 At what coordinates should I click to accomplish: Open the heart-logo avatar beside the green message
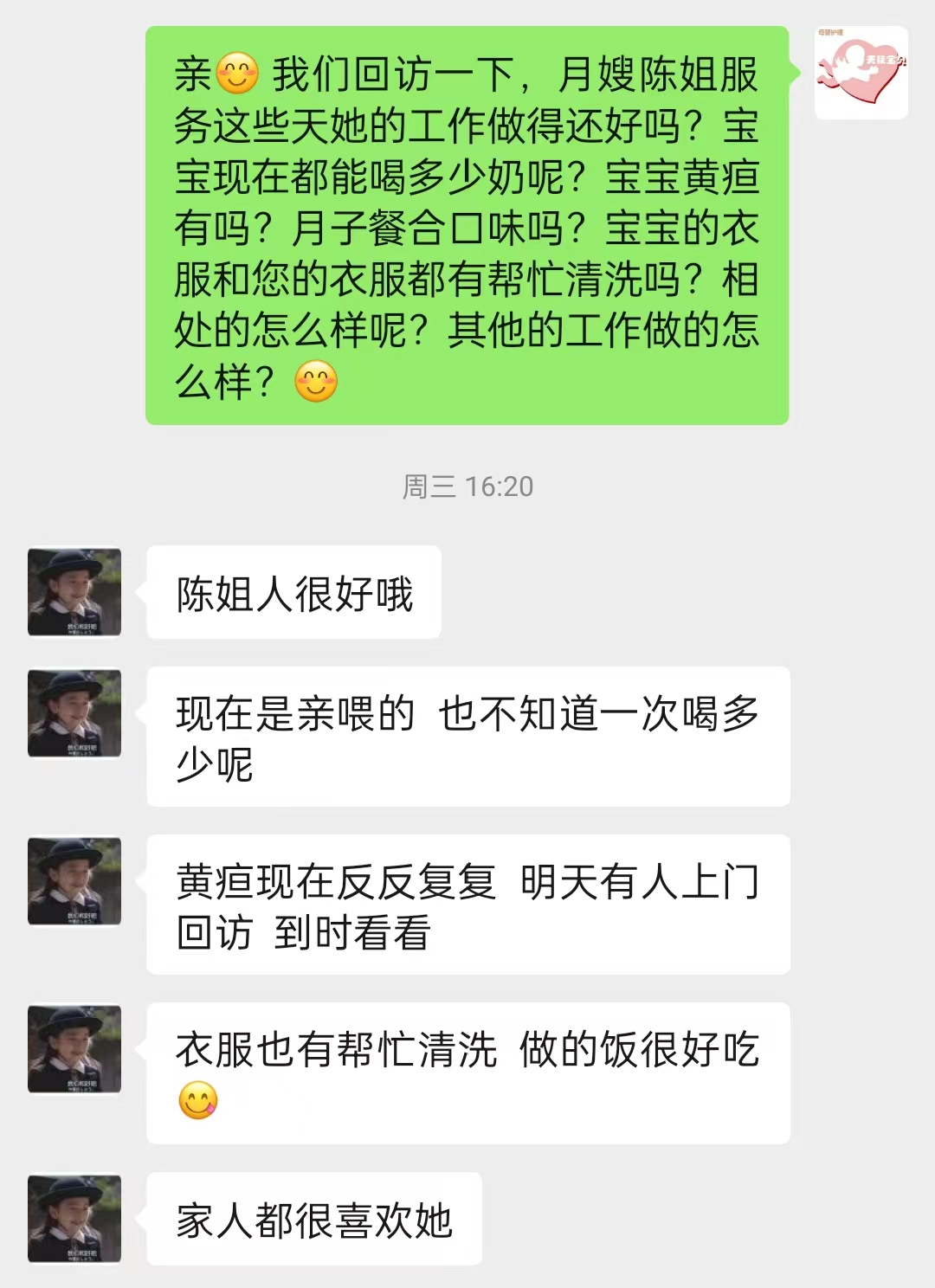coord(861,73)
